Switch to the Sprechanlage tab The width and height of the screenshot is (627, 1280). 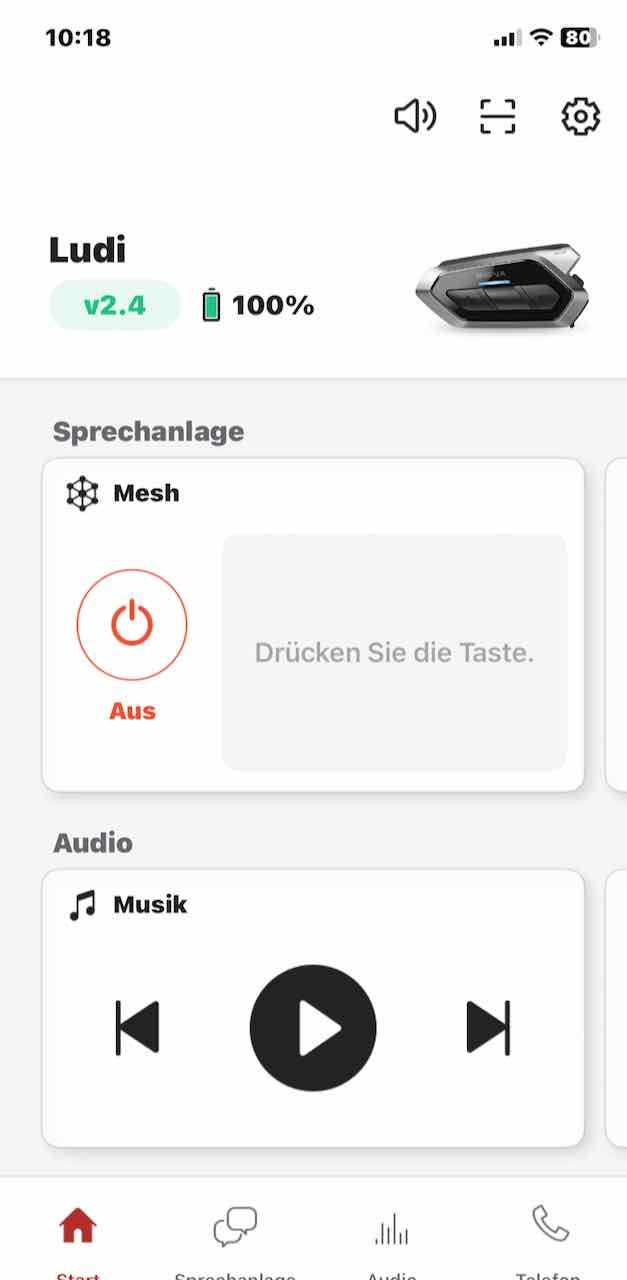coord(235,1235)
